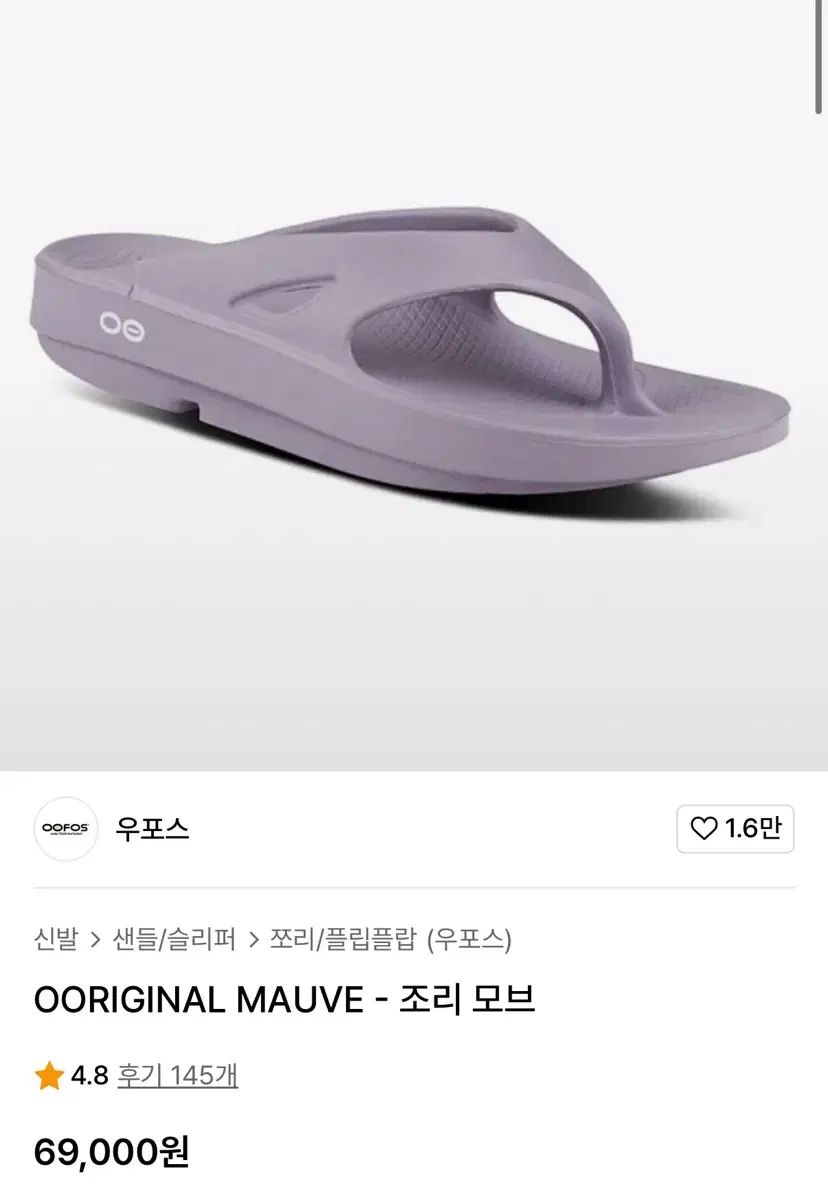Like this product with the heart button
Image resolution: width=828 pixels, height=1200 pixels.
tap(735, 828)
